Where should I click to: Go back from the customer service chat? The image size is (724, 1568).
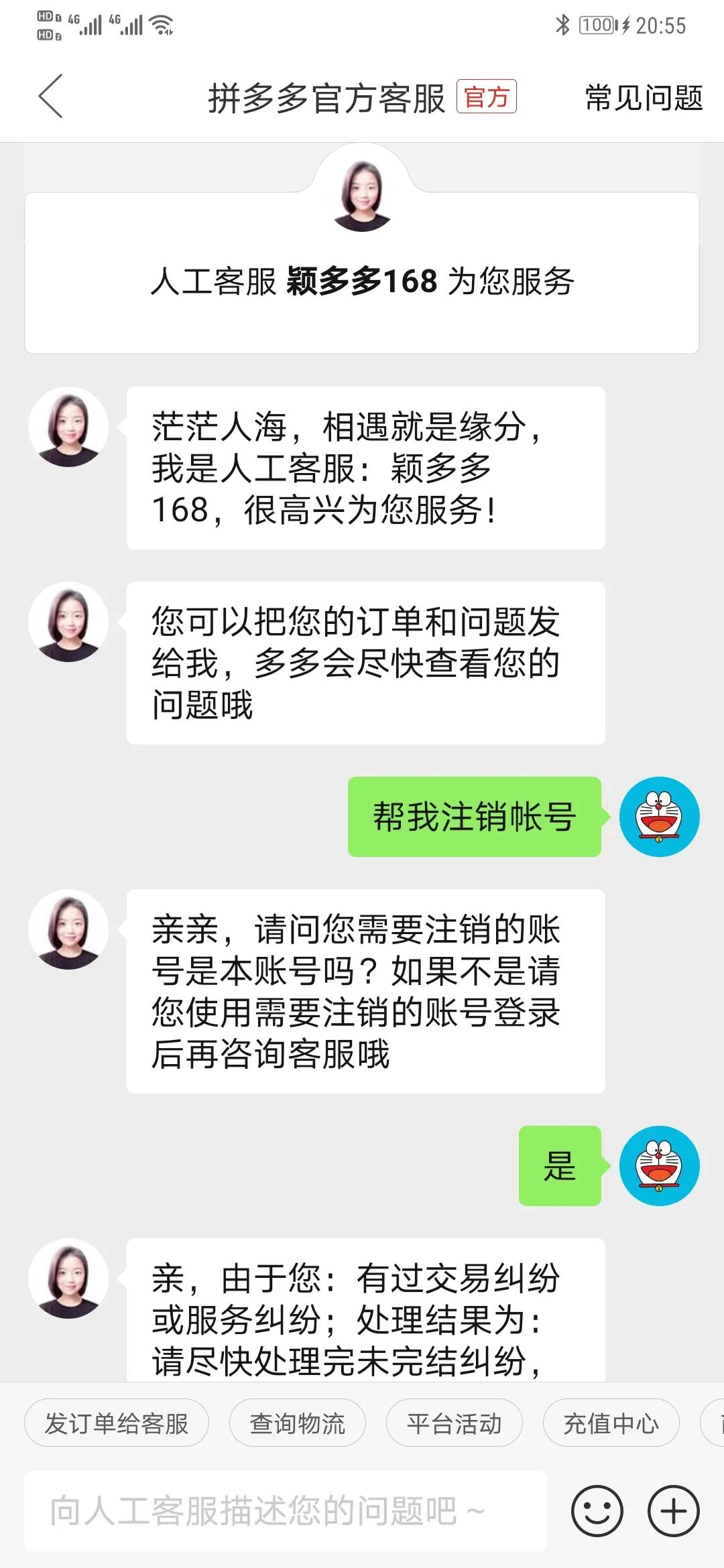click(51, 96)
